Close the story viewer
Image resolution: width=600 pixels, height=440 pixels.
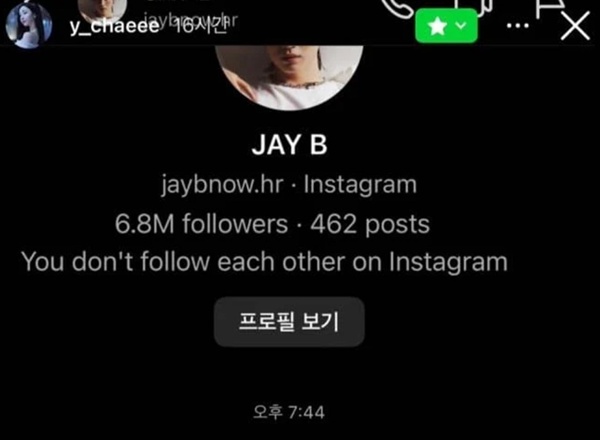point(575,27)
